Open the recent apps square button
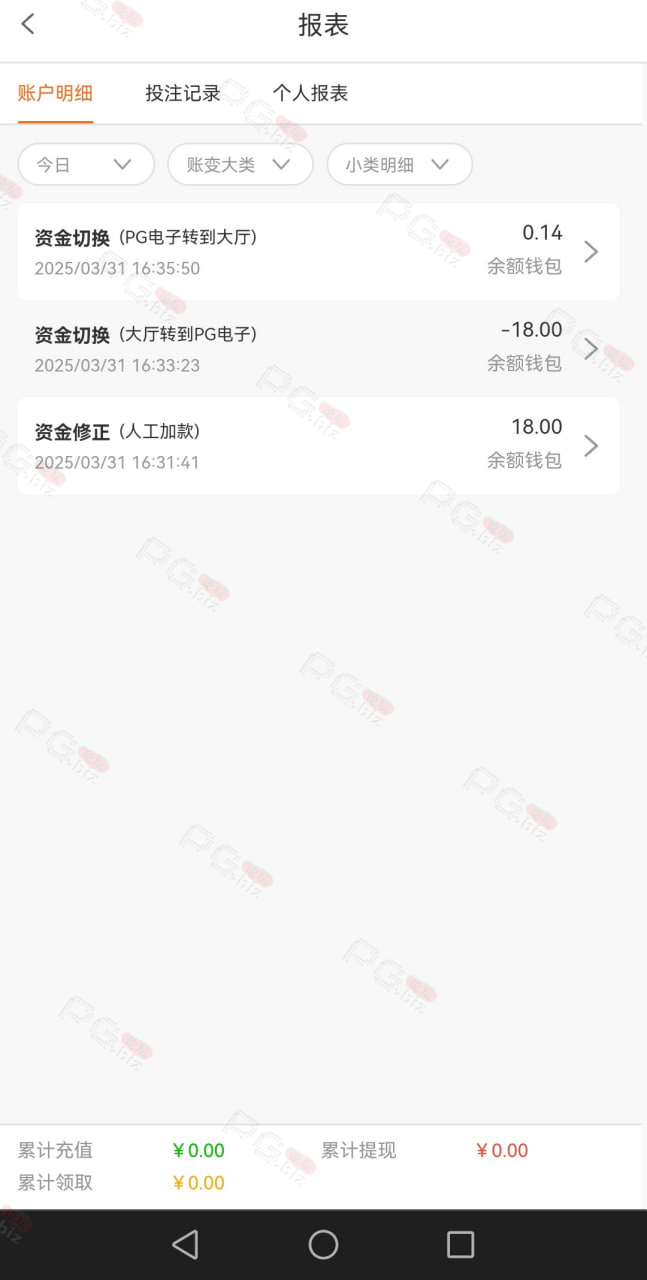The width and height of the screenshot is (647, 1280). (x=460, y=1245)
